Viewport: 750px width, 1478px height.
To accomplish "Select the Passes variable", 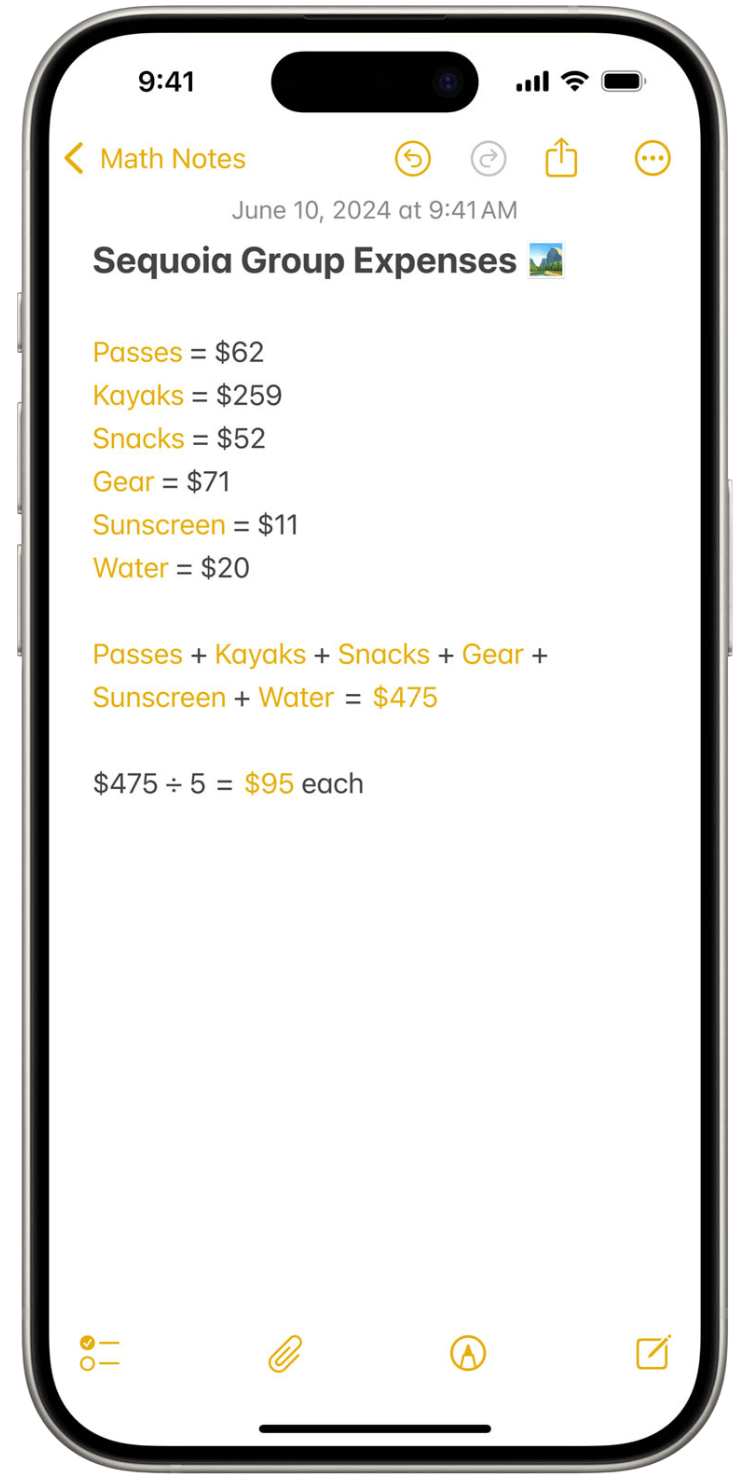I will pos(137,352).
